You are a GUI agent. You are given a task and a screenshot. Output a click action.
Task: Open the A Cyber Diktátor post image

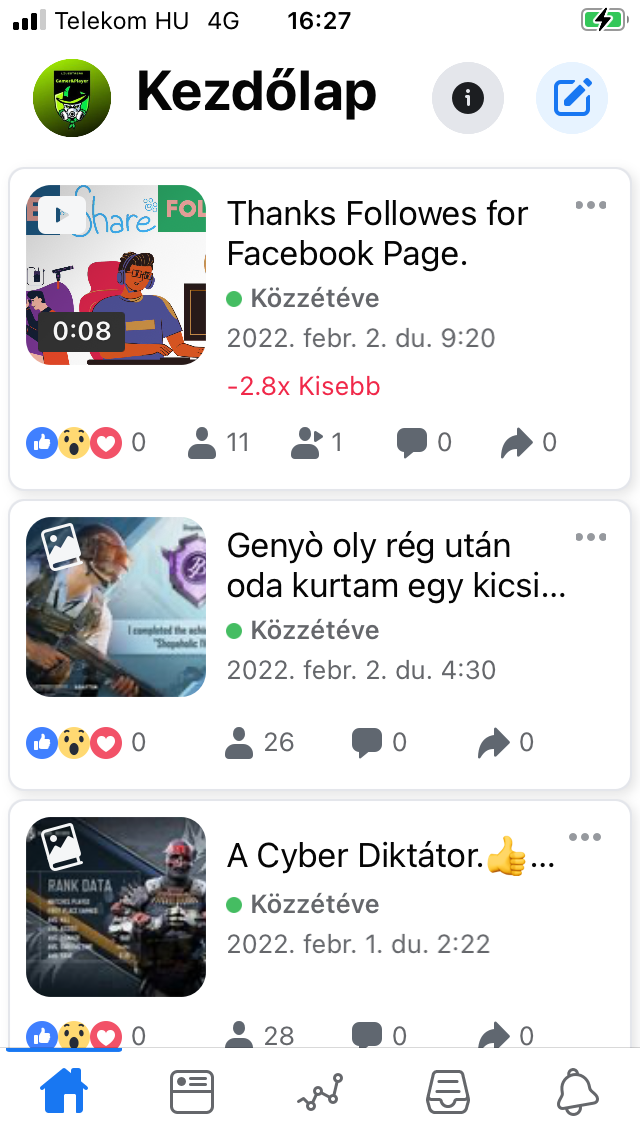pos(116,906)
